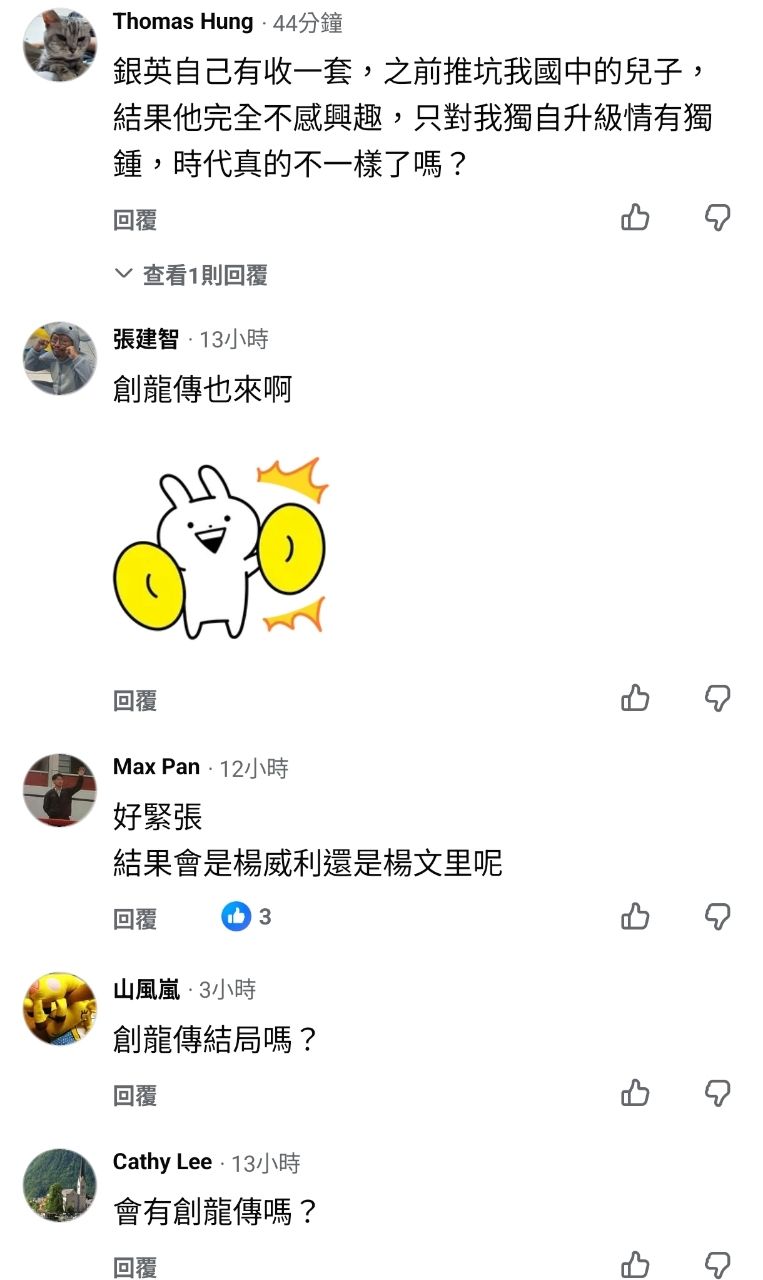Reply to Max Pan's comment
This screenshot has height=1280, width=763.
point(135,919)
